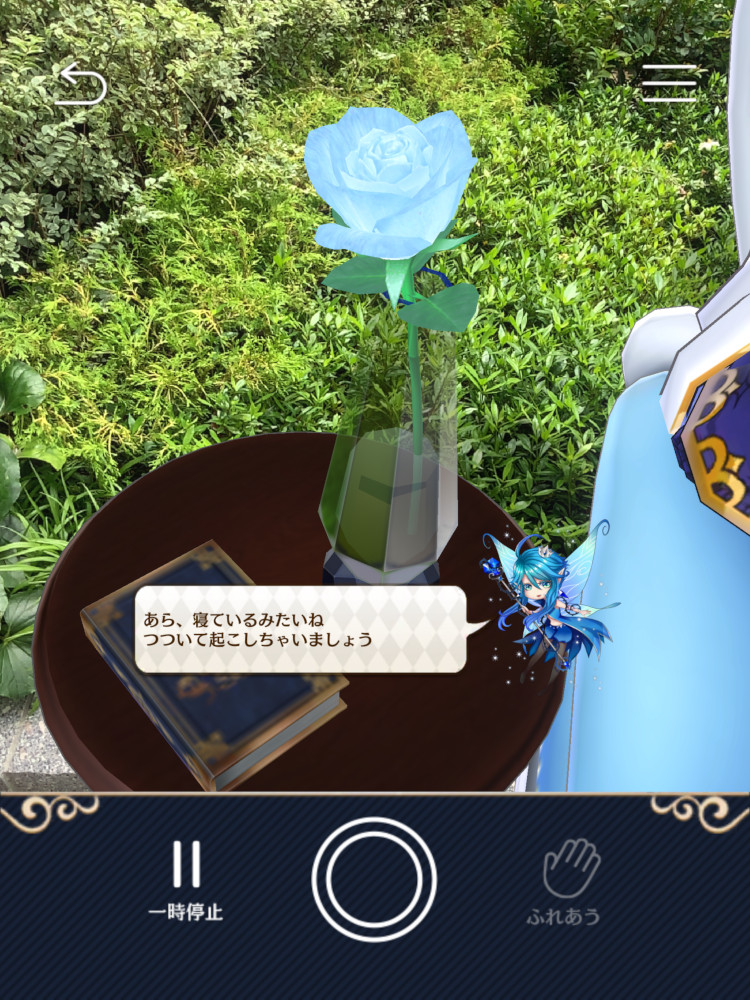750x1000 pixels.
Task: Tap the round shutter capture button
Action: click(374, 879)
